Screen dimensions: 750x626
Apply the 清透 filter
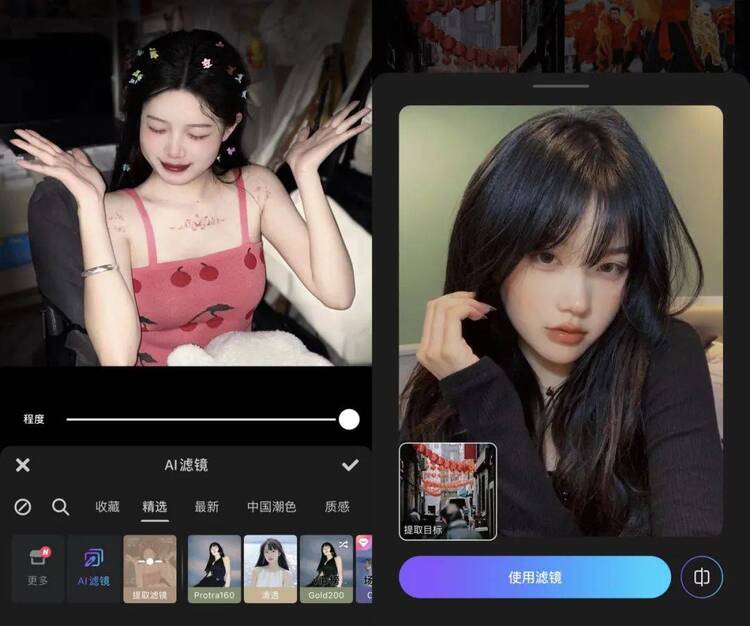click(x=270, y=568)
